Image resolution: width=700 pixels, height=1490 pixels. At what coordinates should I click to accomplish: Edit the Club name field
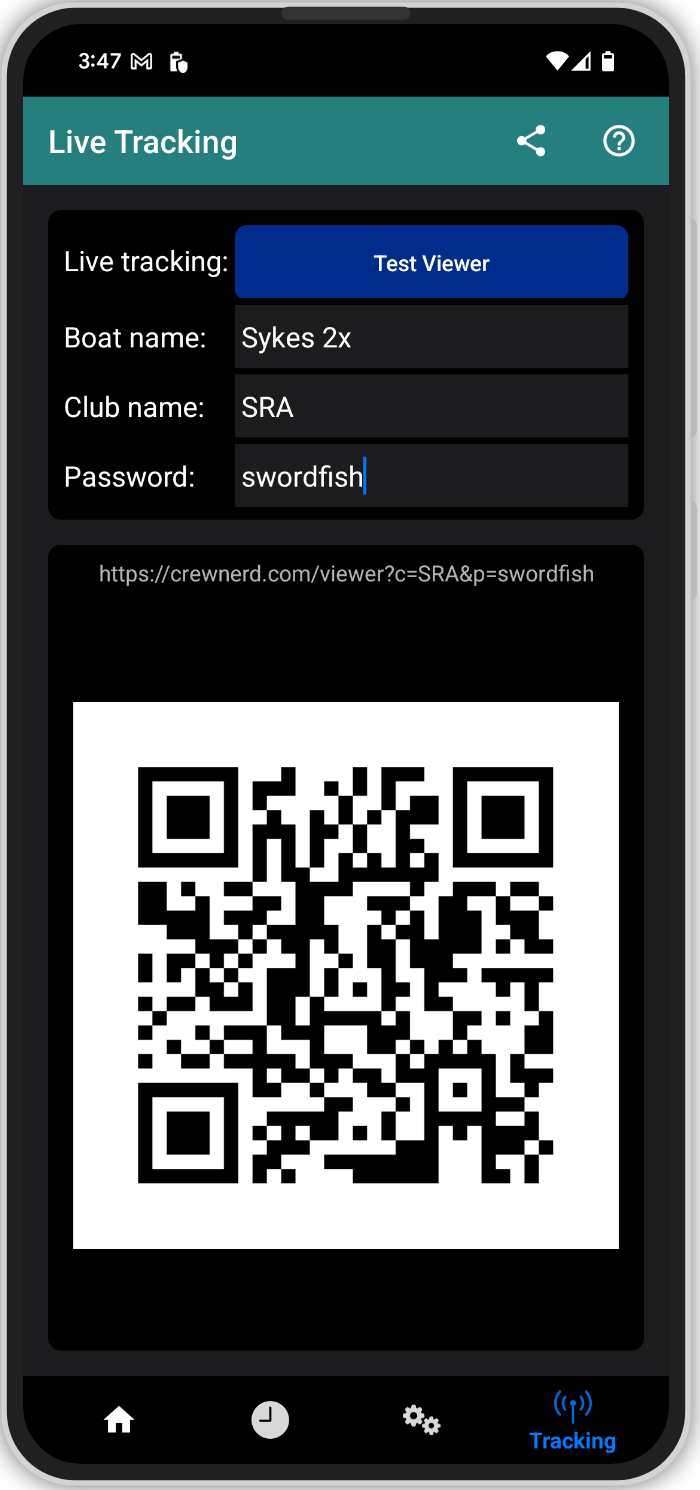click(x=431, y=406)
